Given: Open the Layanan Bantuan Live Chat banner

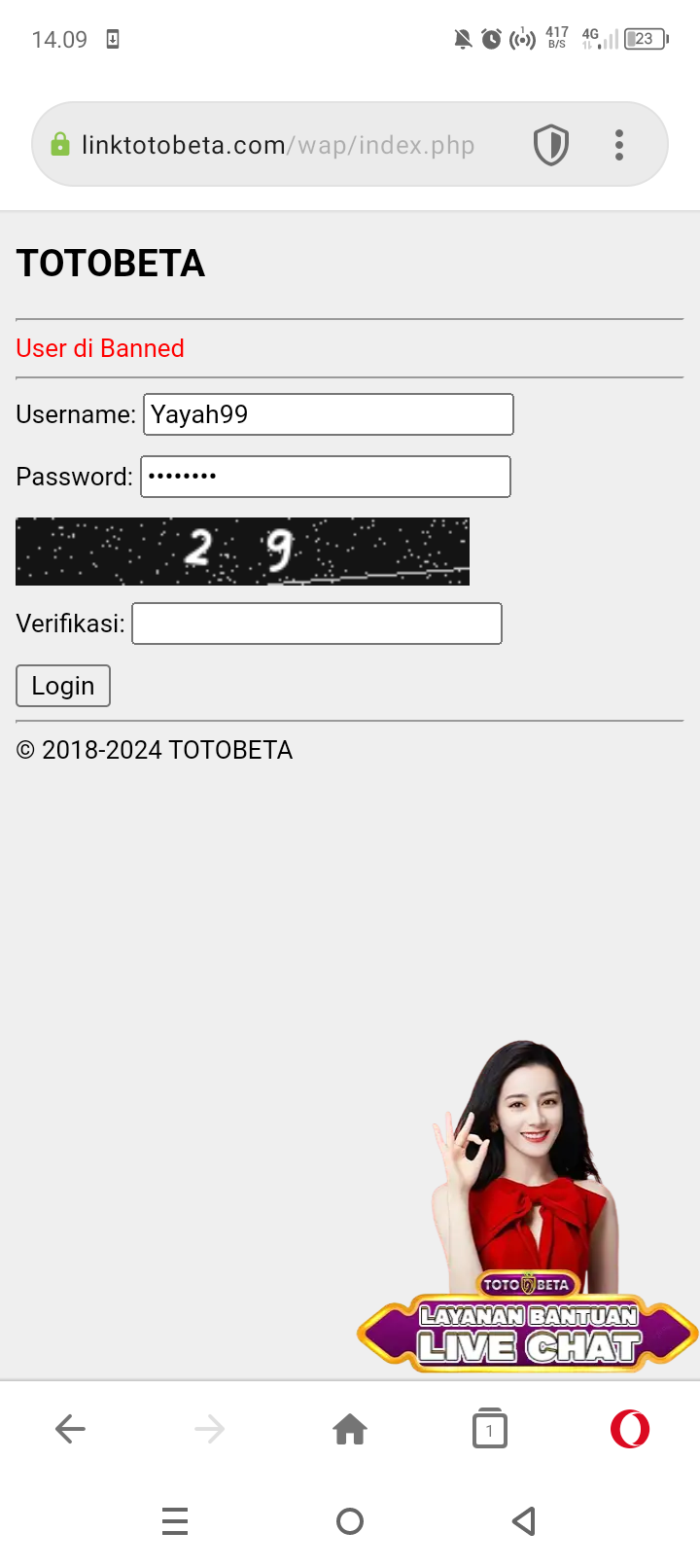Looking at the screenshot, I should 528,1333.
